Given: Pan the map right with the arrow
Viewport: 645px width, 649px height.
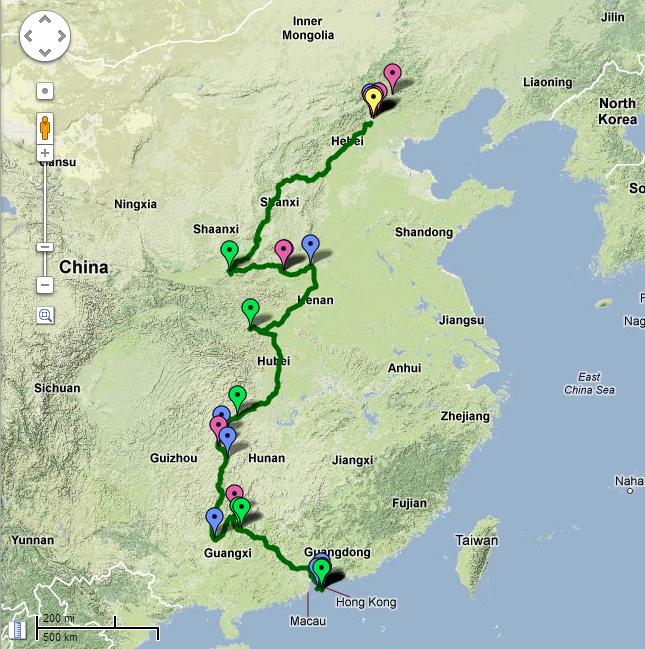Looking at the screenshot, I should 61,37.
